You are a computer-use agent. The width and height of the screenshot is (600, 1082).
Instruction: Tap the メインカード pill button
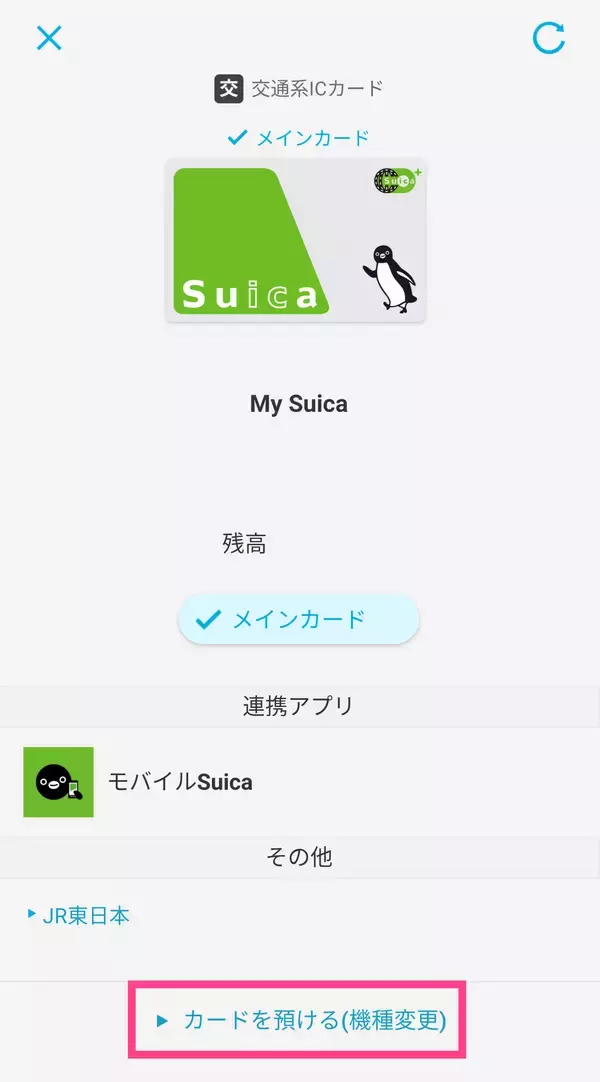(298, 620)
